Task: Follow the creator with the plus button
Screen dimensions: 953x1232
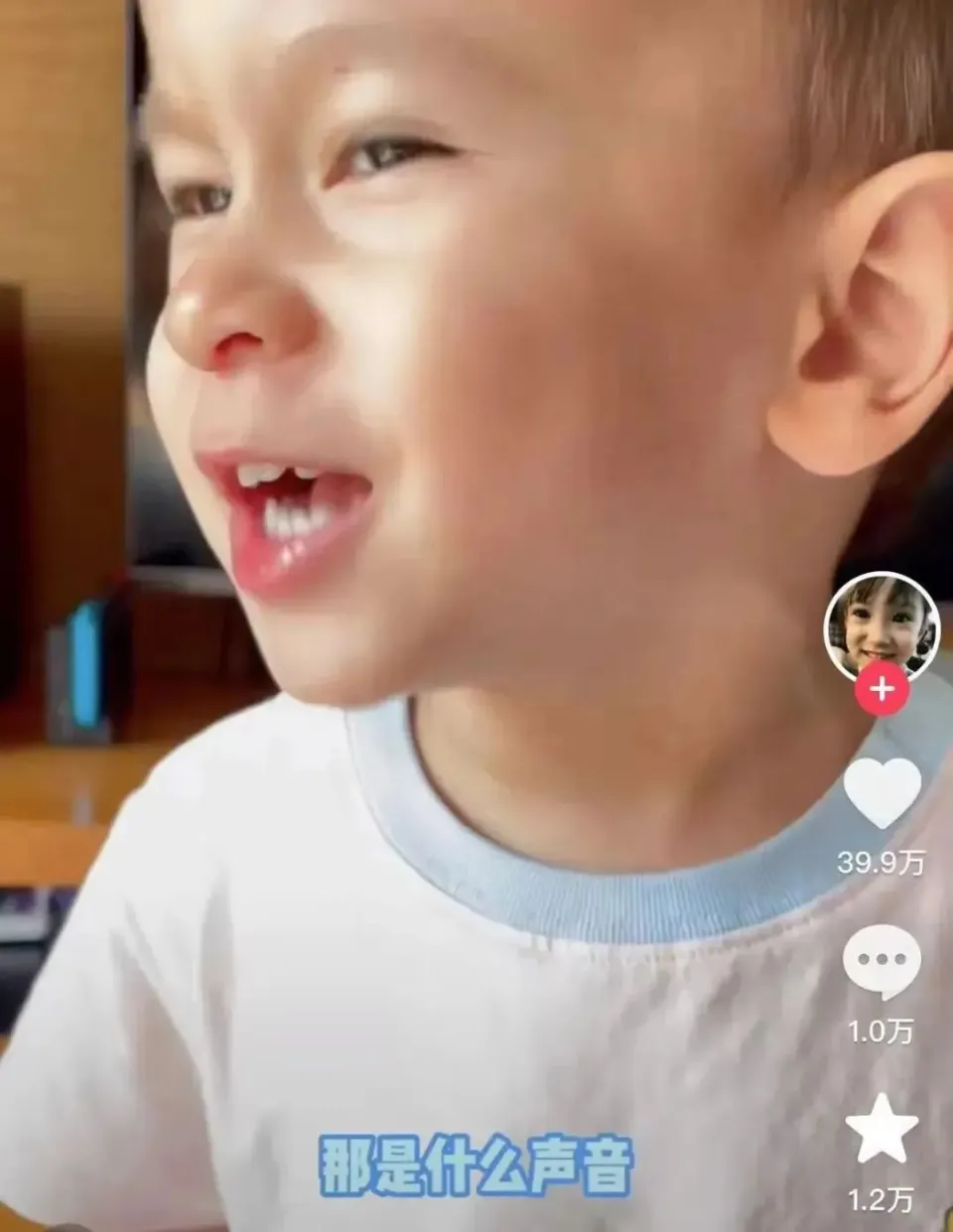Action: pos(882,688)
